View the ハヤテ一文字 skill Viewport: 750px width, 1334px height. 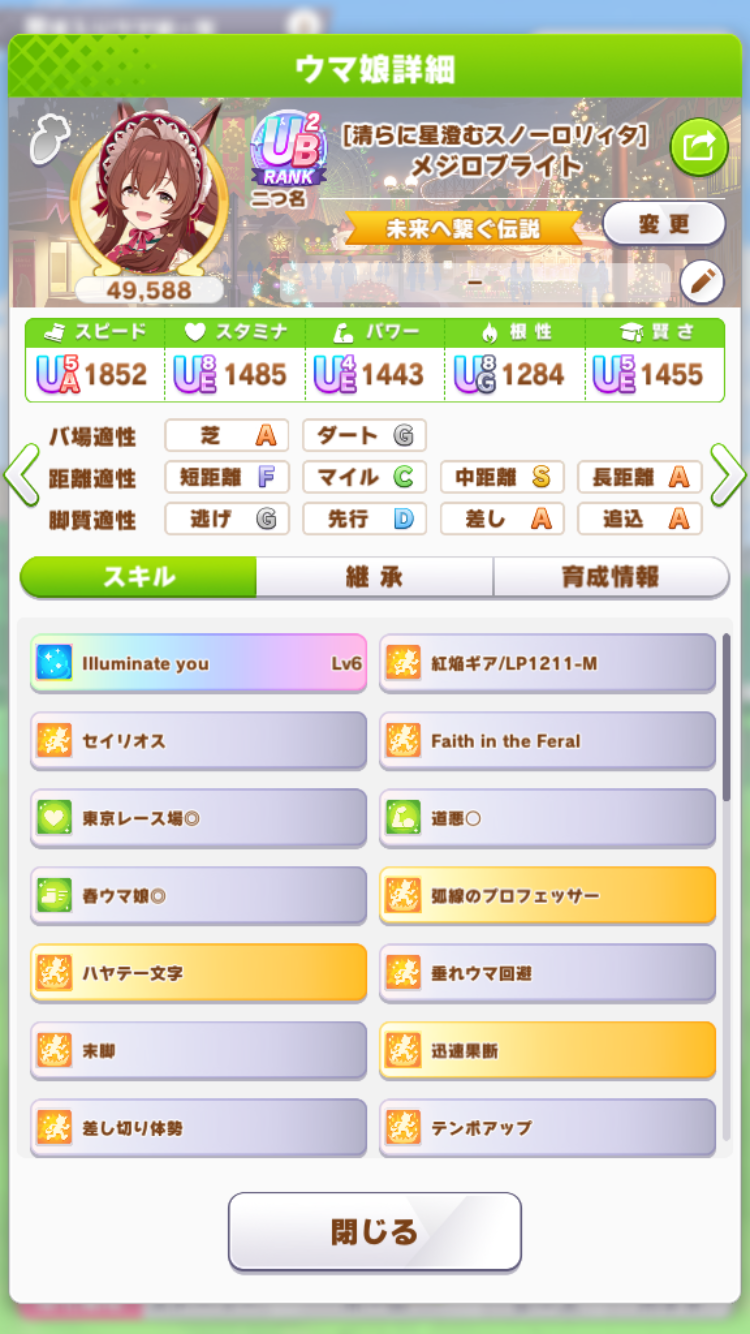(198, 972)
